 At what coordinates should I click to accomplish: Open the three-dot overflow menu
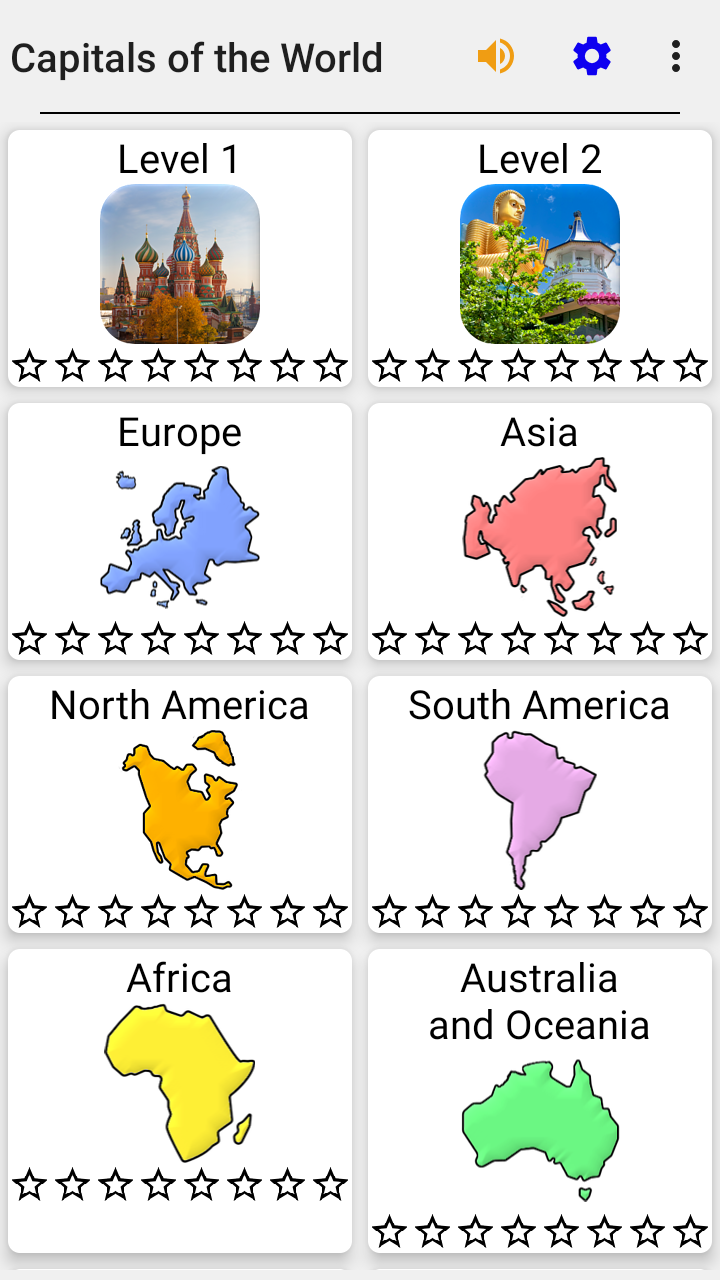[x=675, y=57]
